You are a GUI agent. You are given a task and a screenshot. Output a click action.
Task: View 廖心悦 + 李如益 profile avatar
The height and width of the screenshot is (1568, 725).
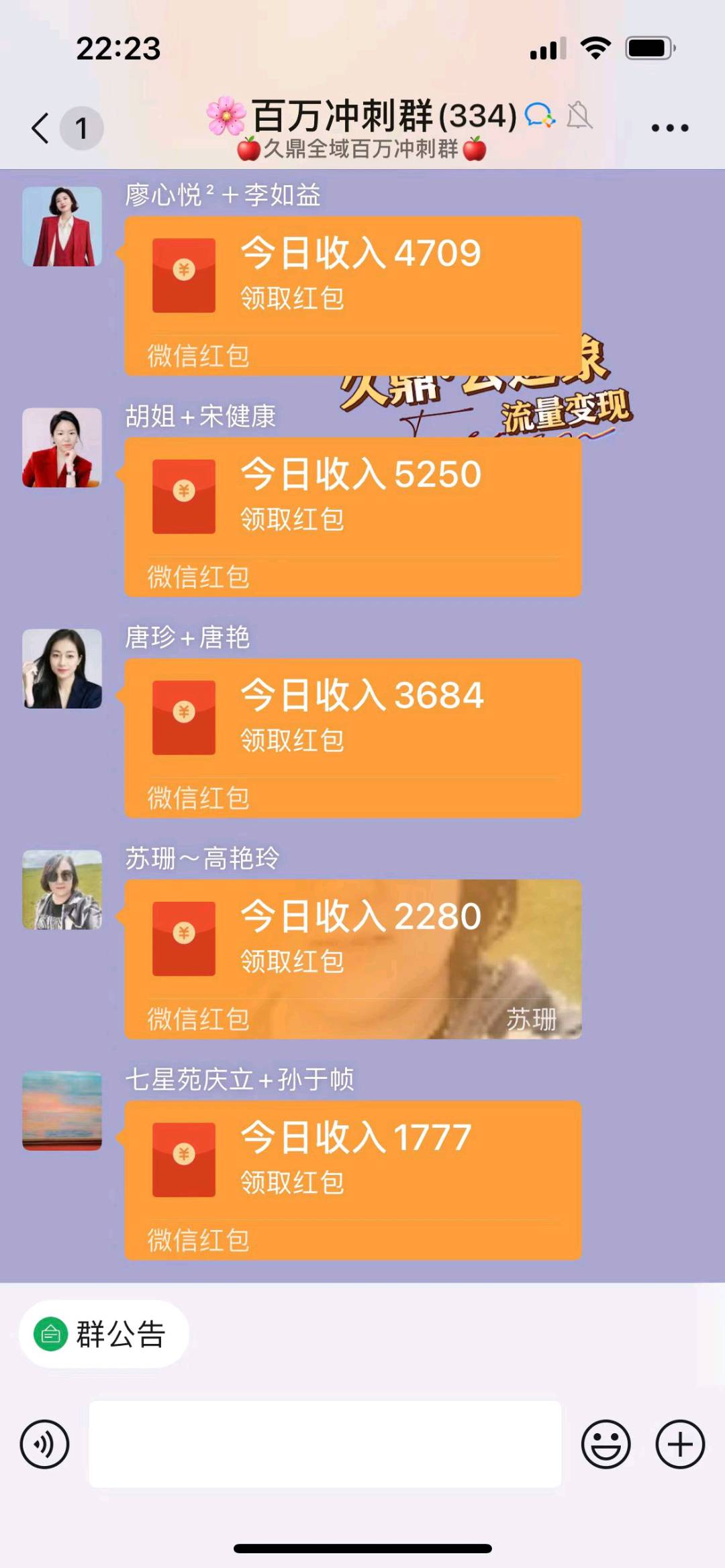[62, 227]
